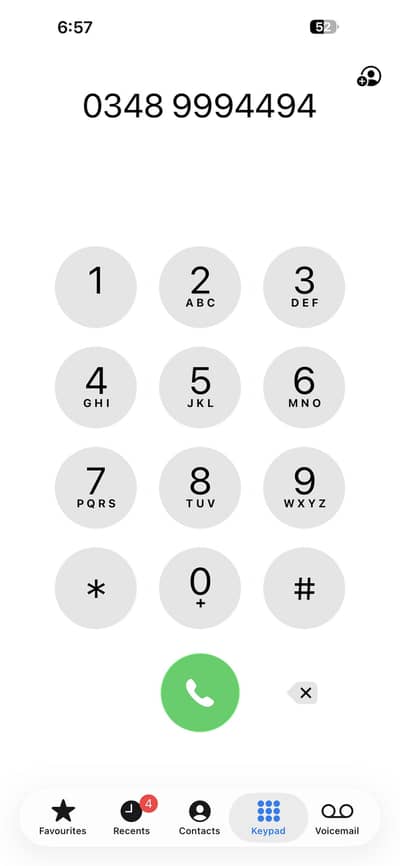
Task: Delete the last digit with backspace
Action: pos(303,693)
